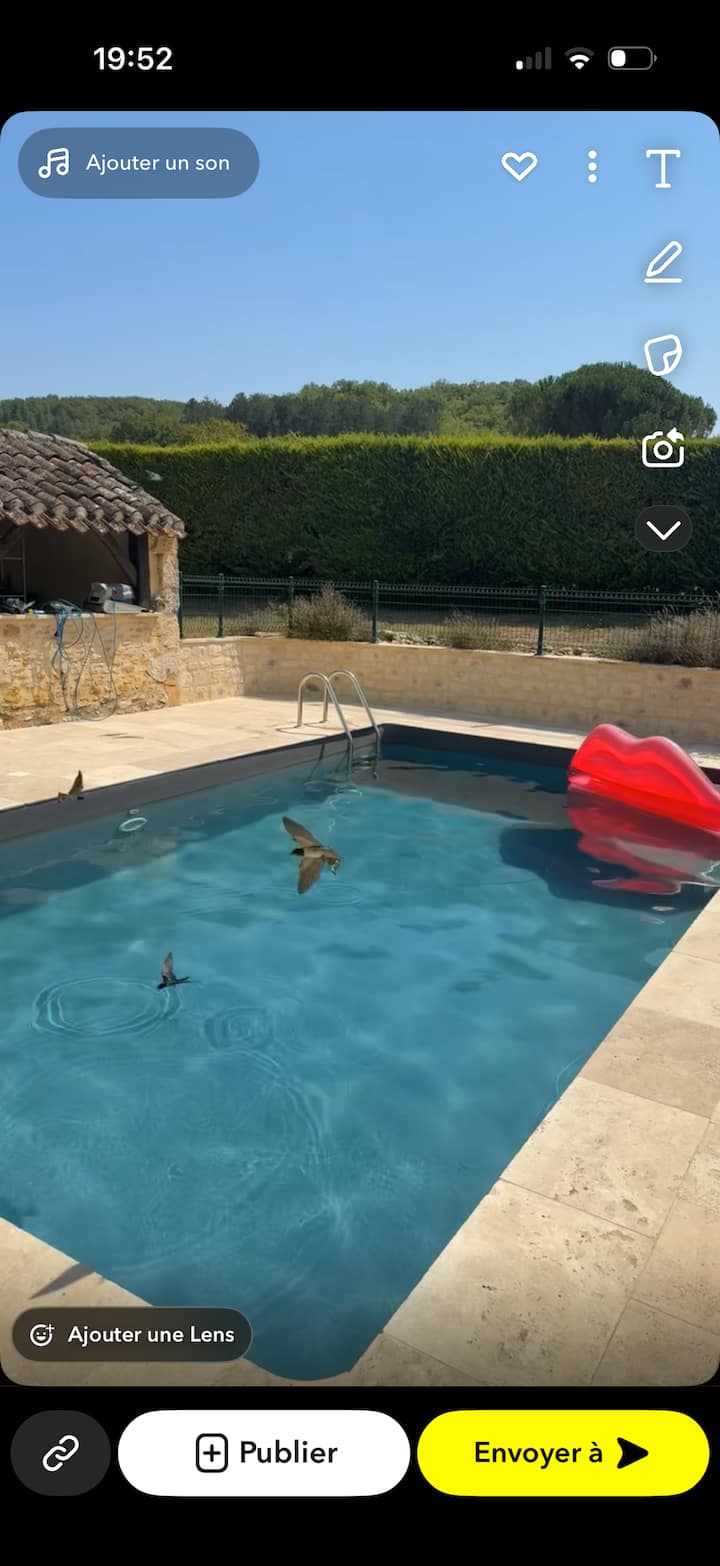The width and height of the screenshot is (720, 1566).
Task: Open the link attachment icon
Action: [x=60, y=1452]
